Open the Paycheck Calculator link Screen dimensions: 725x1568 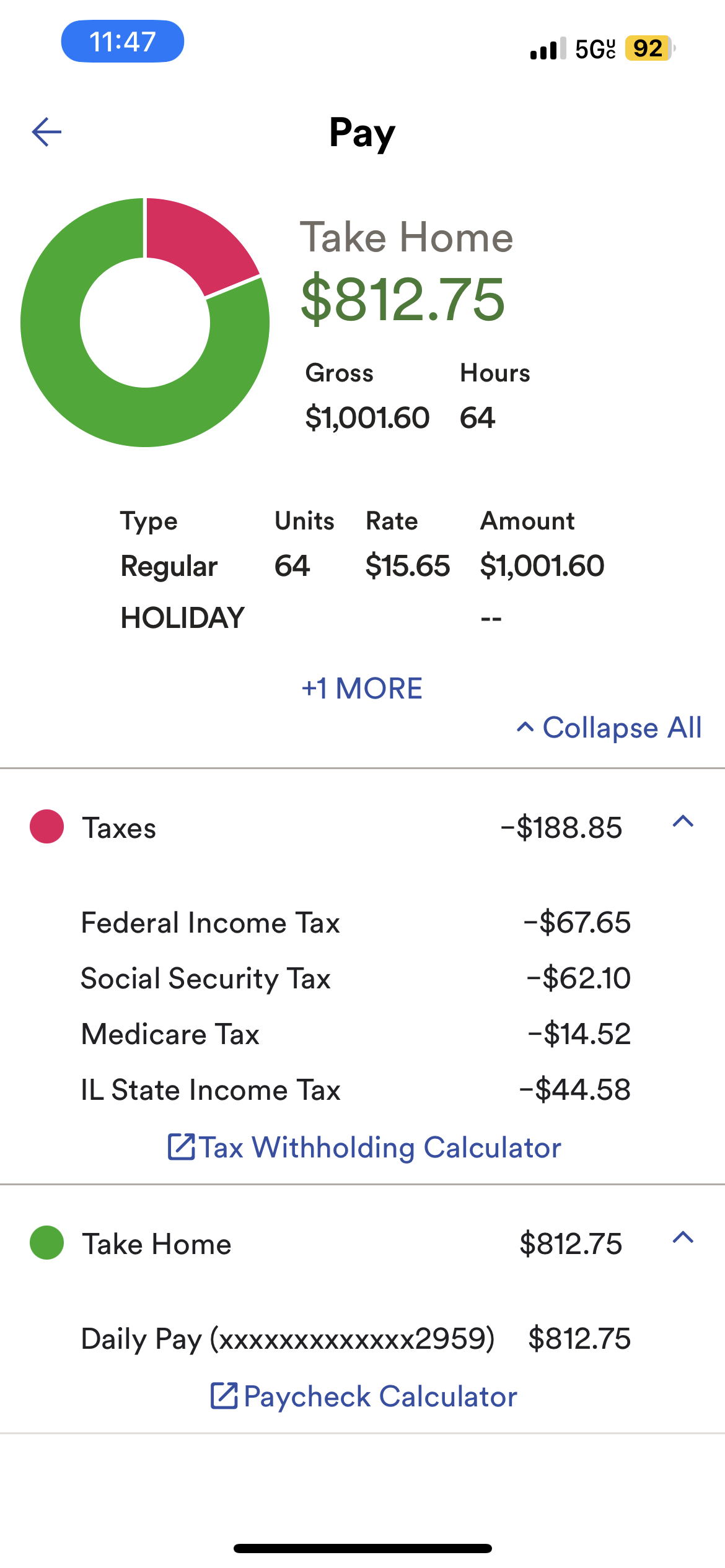(x=364, y=1396)
